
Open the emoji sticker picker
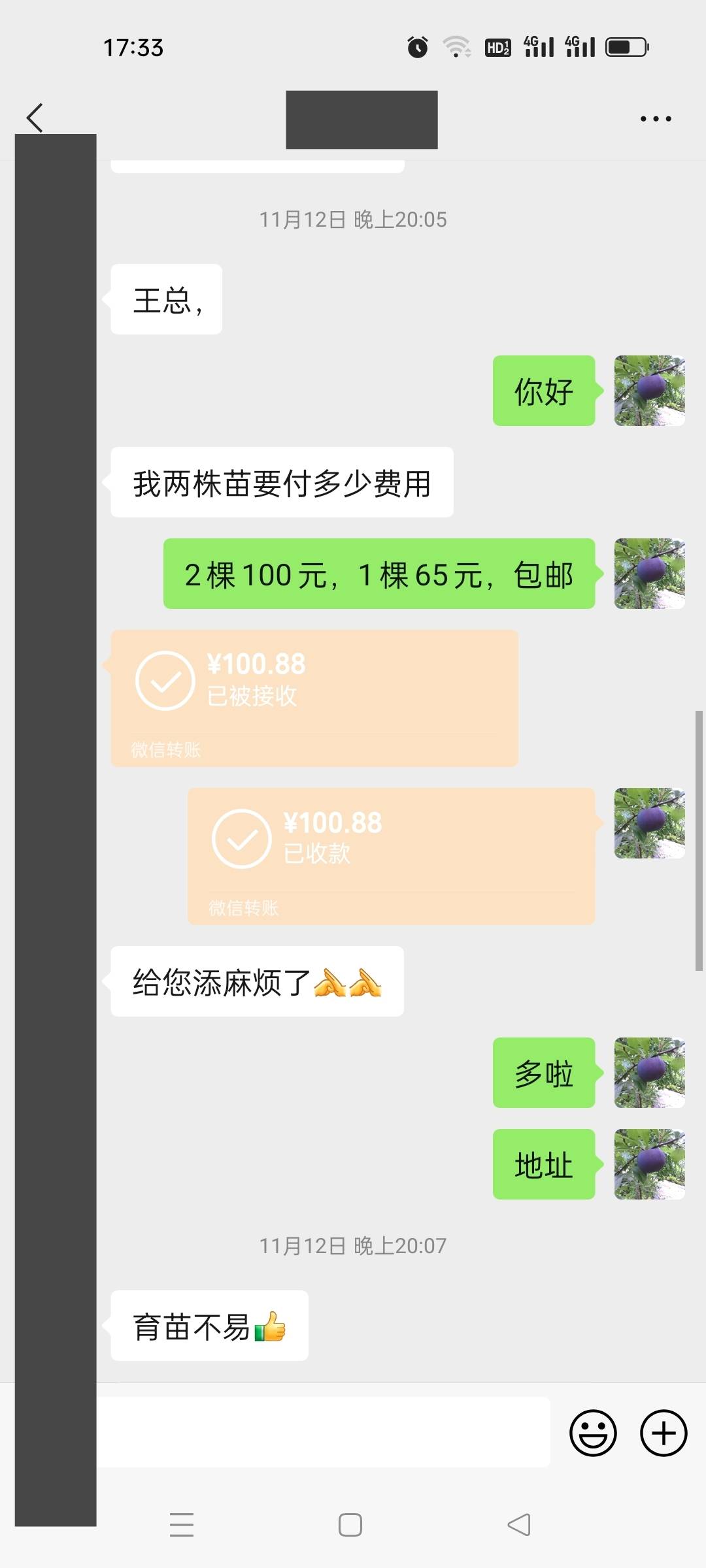(593, 1433)
